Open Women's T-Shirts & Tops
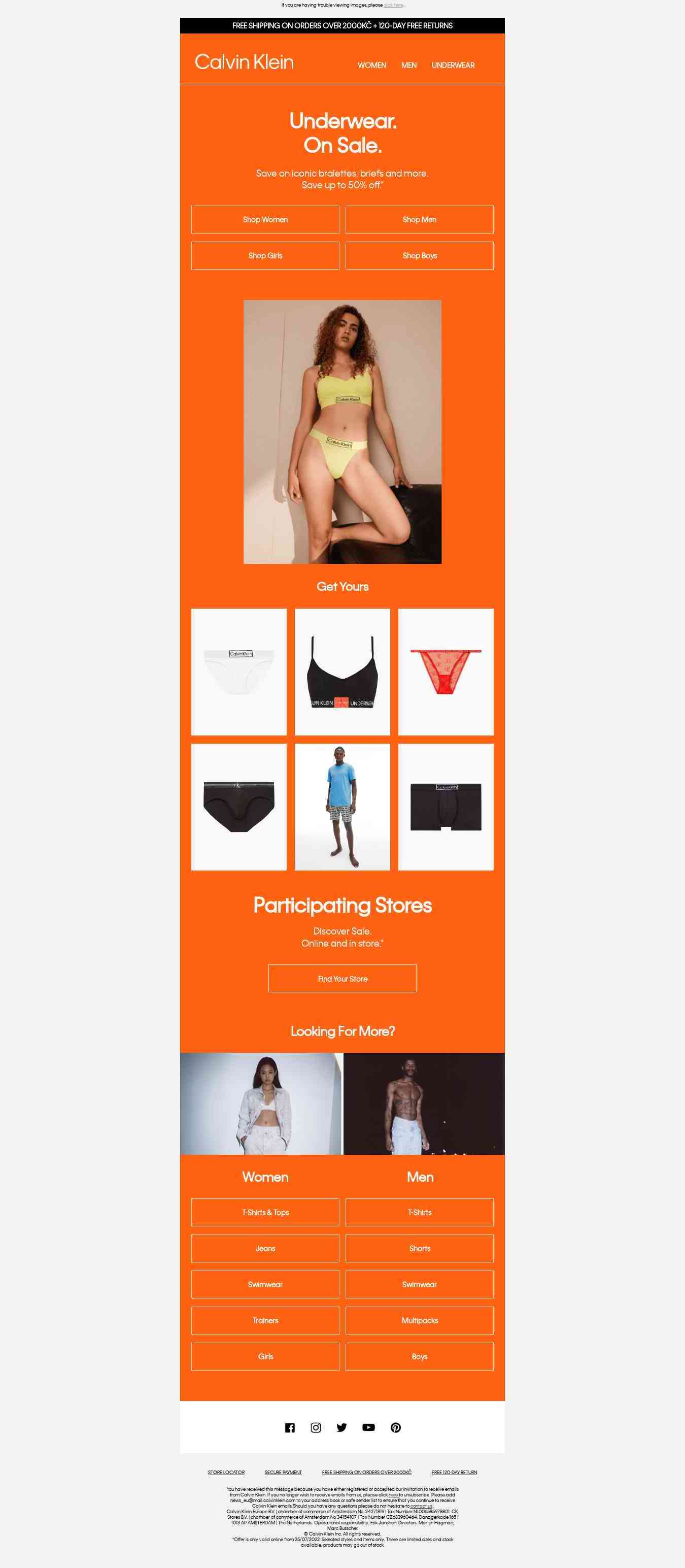Viewport: 685px width, 1568px height. coord(265,1212)
